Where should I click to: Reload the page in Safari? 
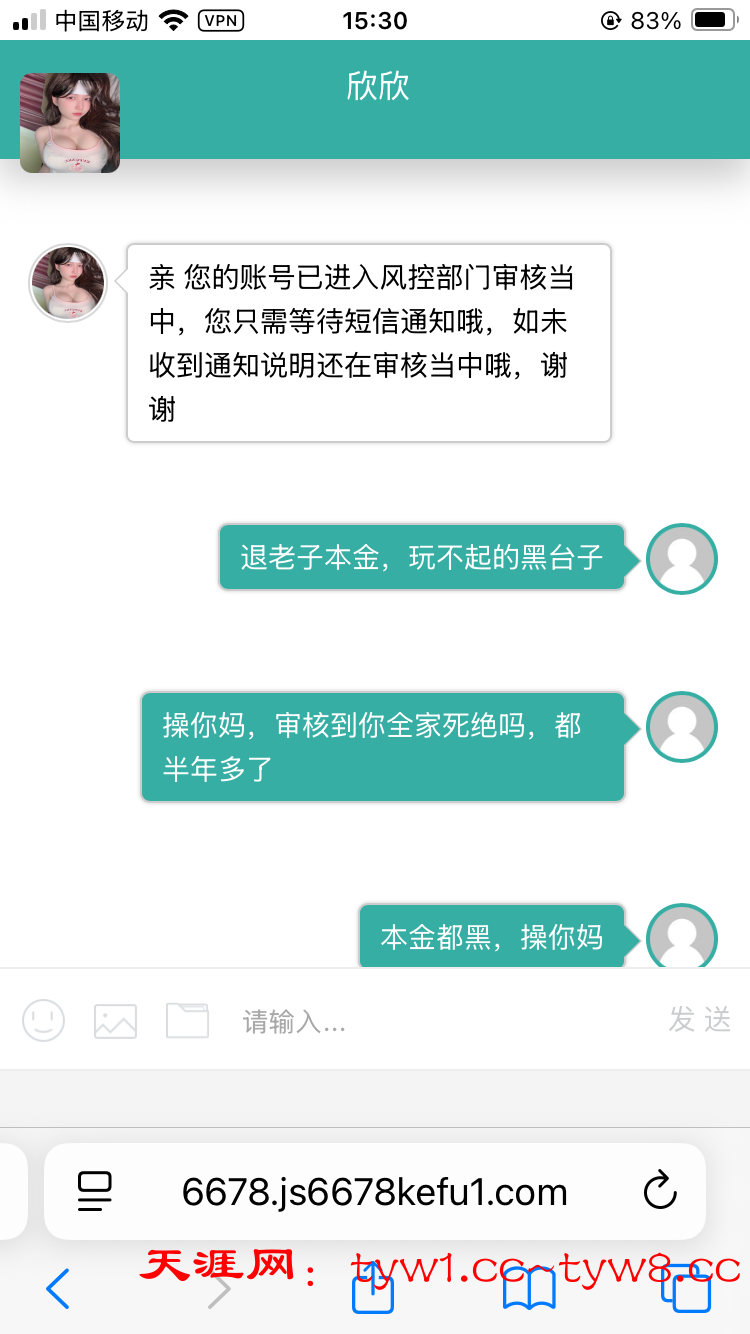pyautogui.click(x=659, y=1192)
